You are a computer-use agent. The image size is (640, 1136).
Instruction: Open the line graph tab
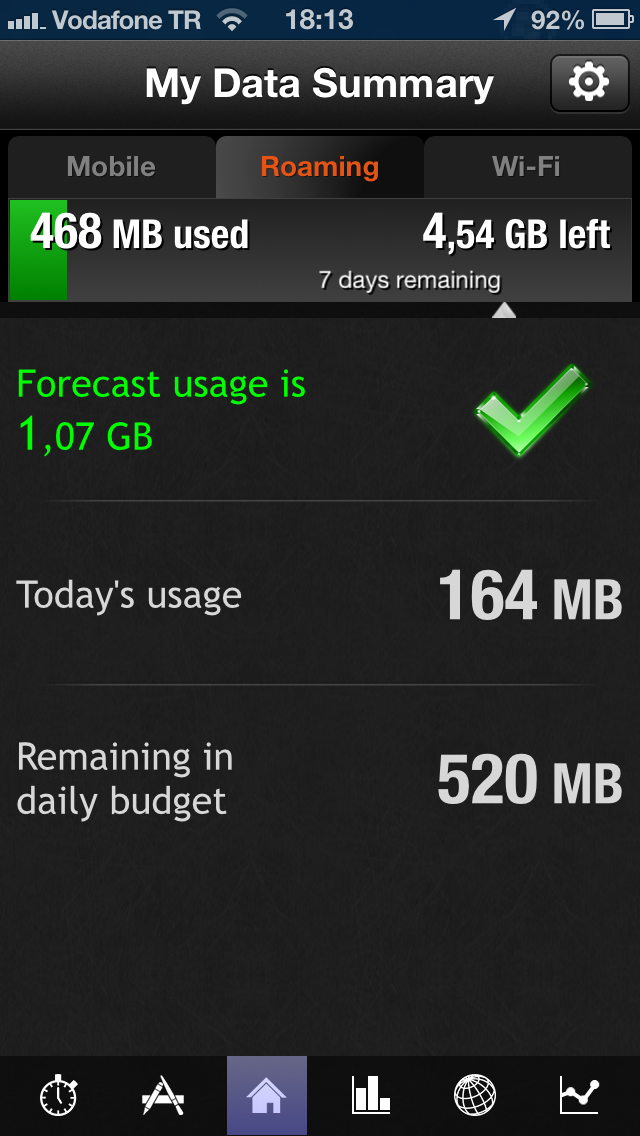pos(579,1096)
